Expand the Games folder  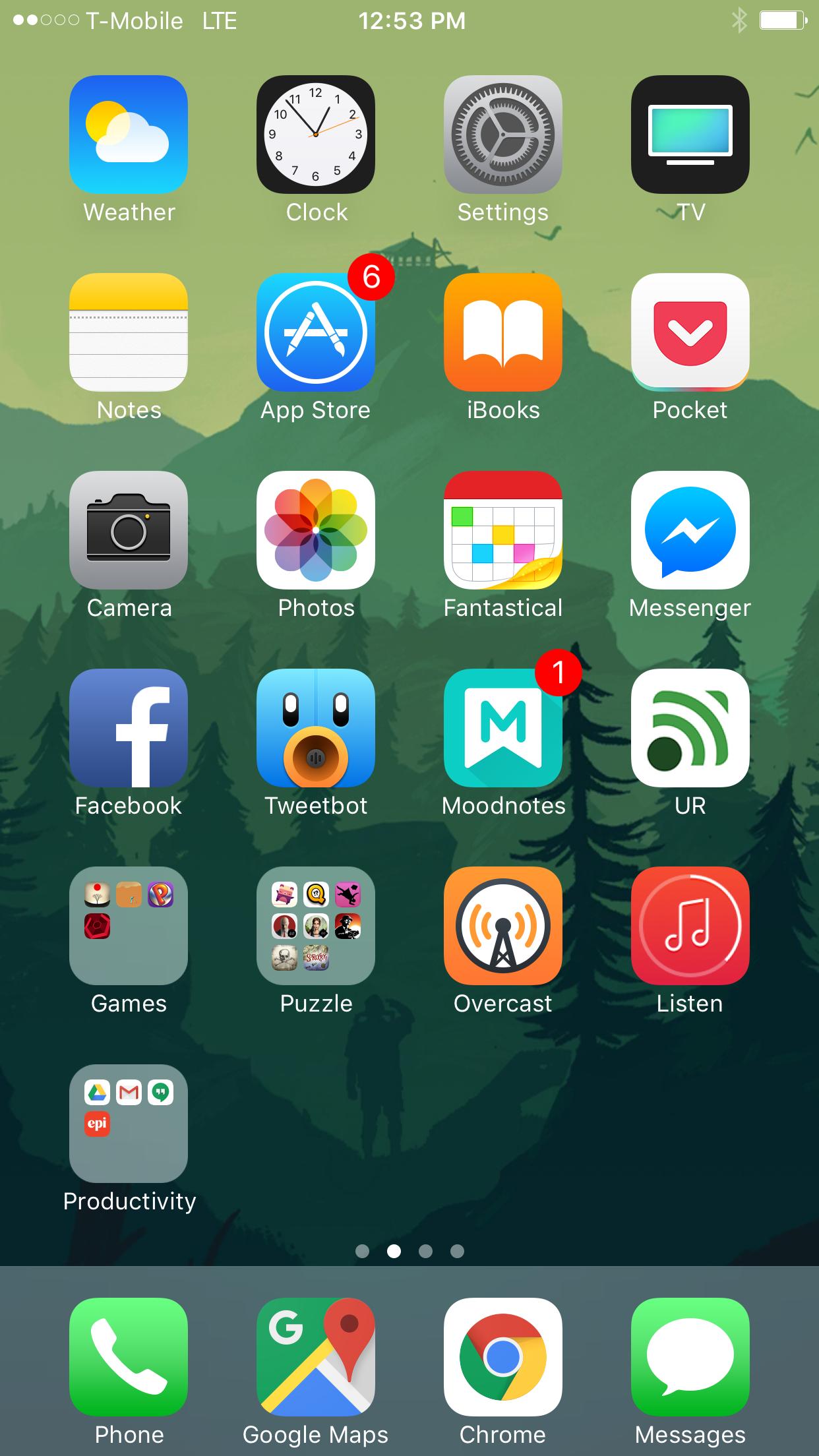(x=129, y=925)
